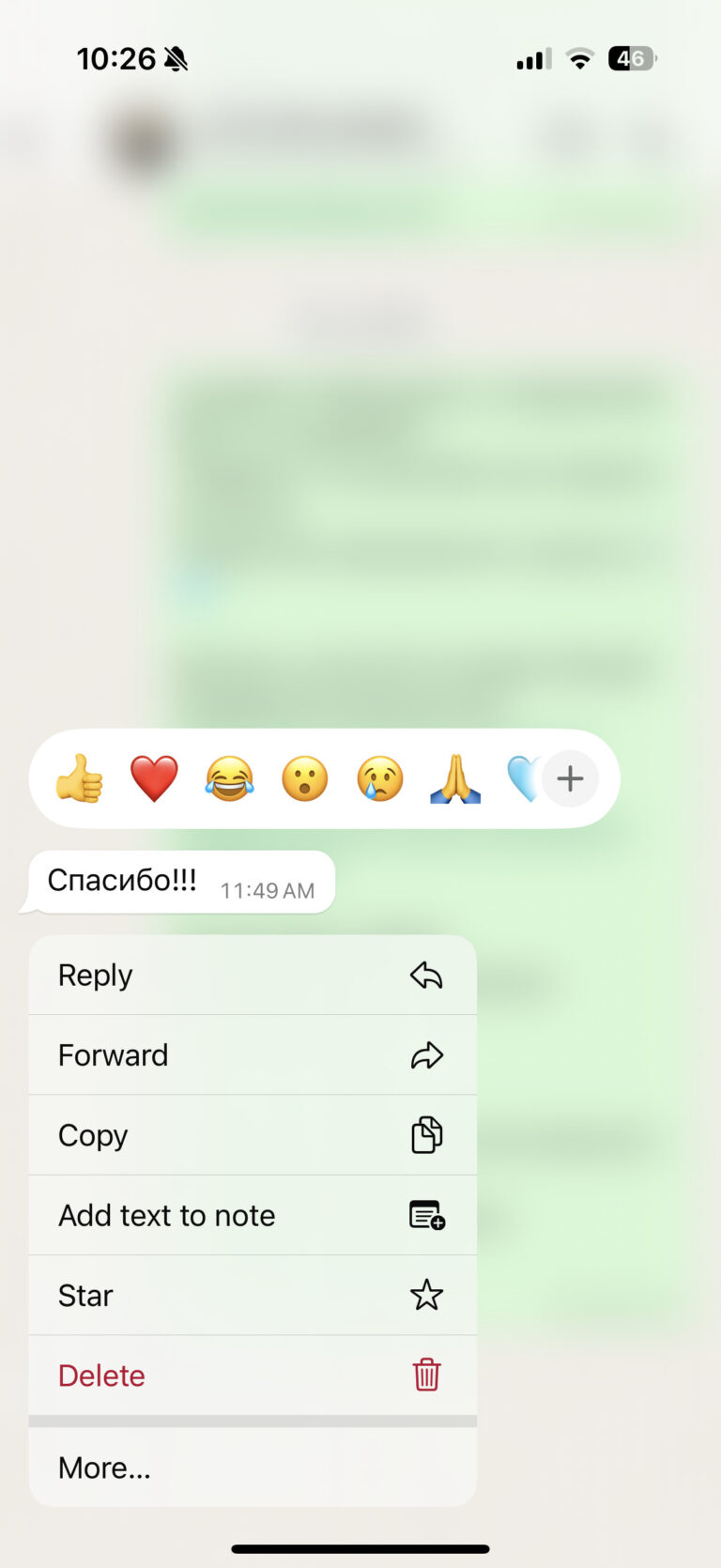721x1568 pixels.
Task: React with the thumbs up emoji
Action: [80, 778]
